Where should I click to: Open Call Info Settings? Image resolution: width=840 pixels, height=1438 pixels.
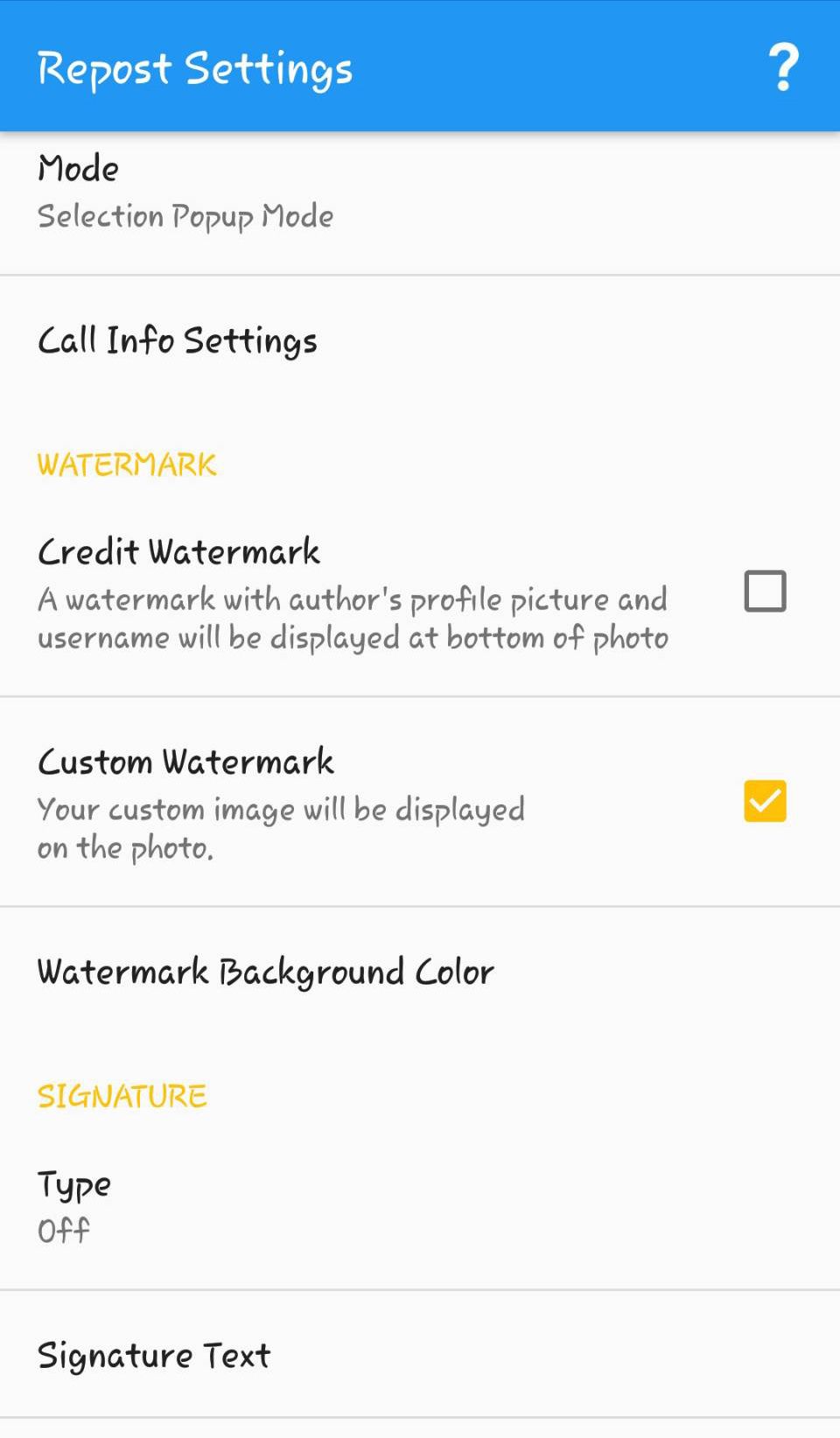tap(178, 340)
